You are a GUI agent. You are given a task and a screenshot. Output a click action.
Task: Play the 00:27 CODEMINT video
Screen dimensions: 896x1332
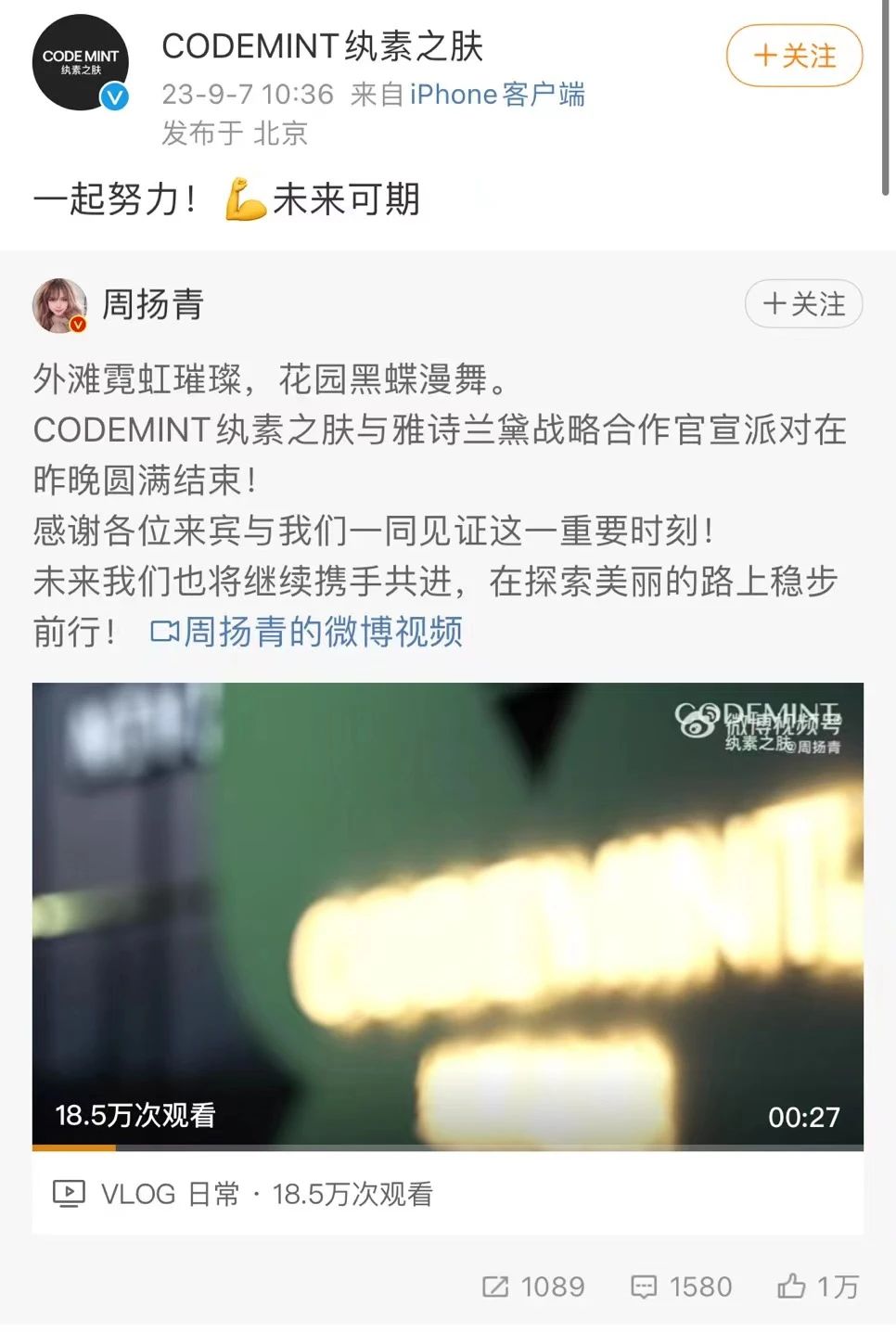447,916
